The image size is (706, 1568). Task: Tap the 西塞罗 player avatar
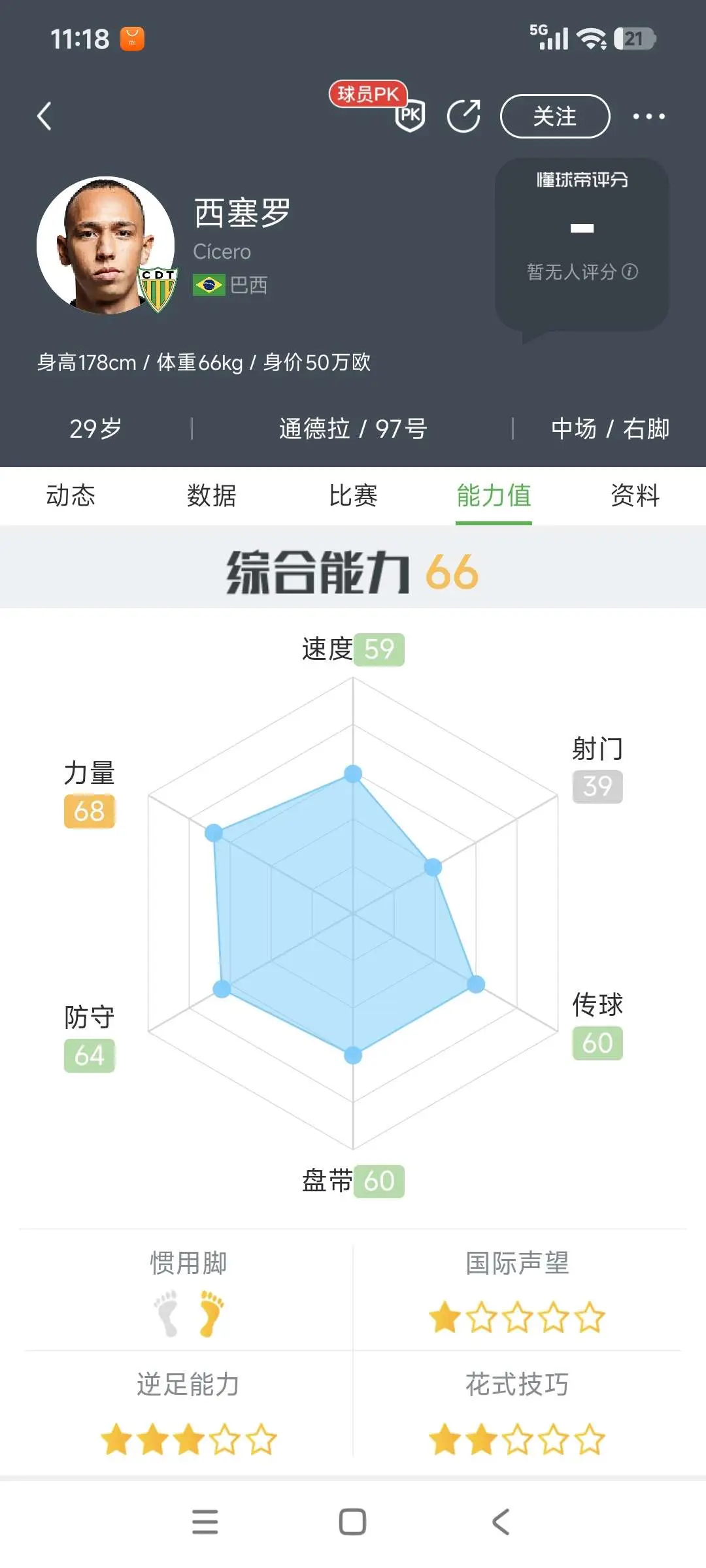pyautogui.click(x=106, y=245)
